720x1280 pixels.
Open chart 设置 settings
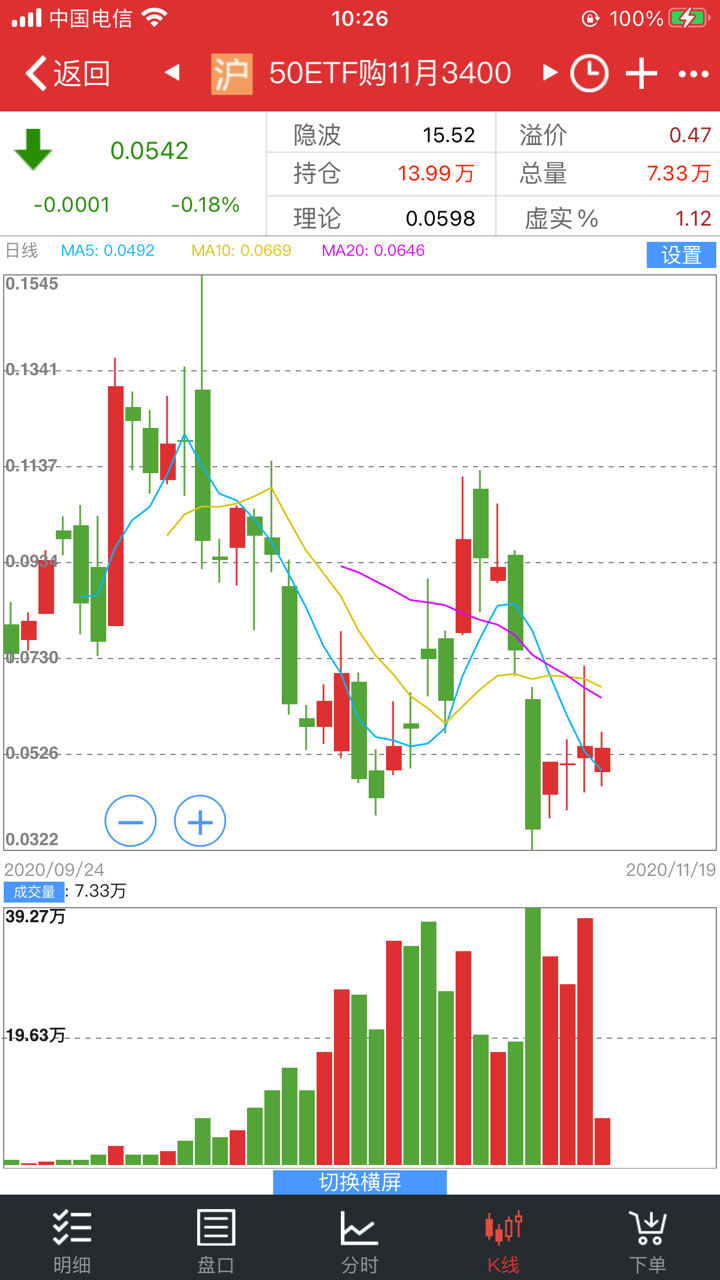pos(681,255)
